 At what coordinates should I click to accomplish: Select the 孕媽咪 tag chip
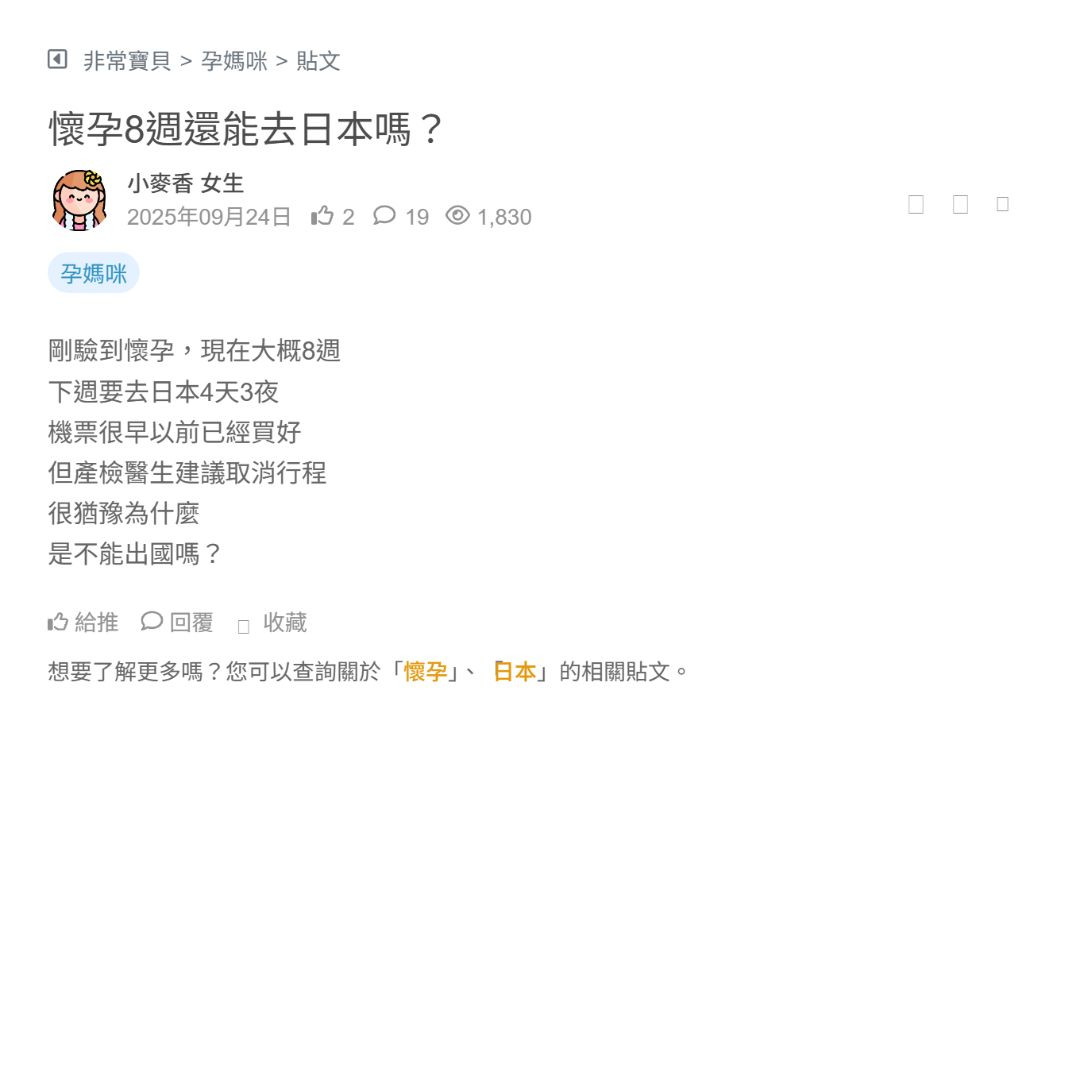coord(94,273)
